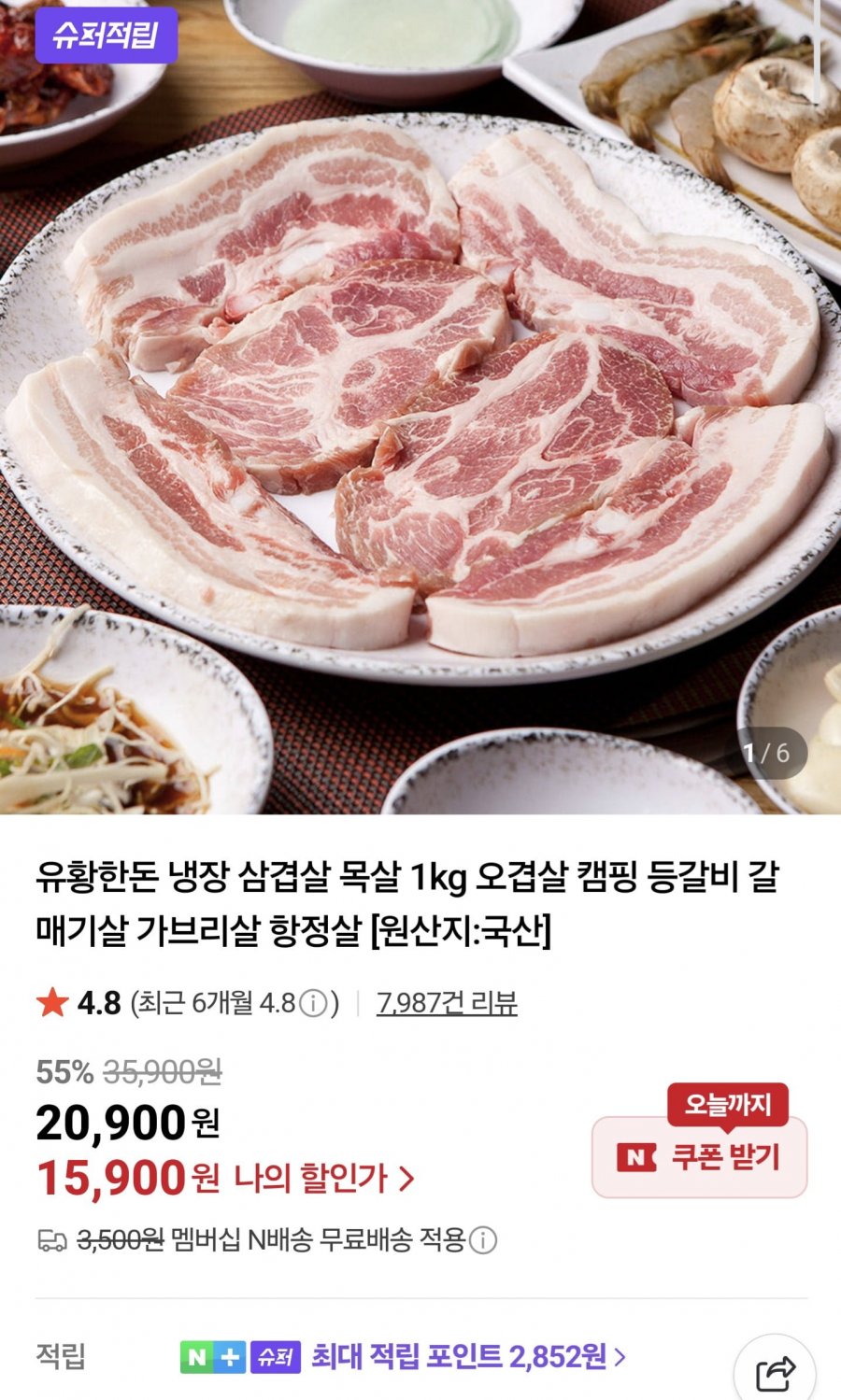Share this product

point(775,1373)
